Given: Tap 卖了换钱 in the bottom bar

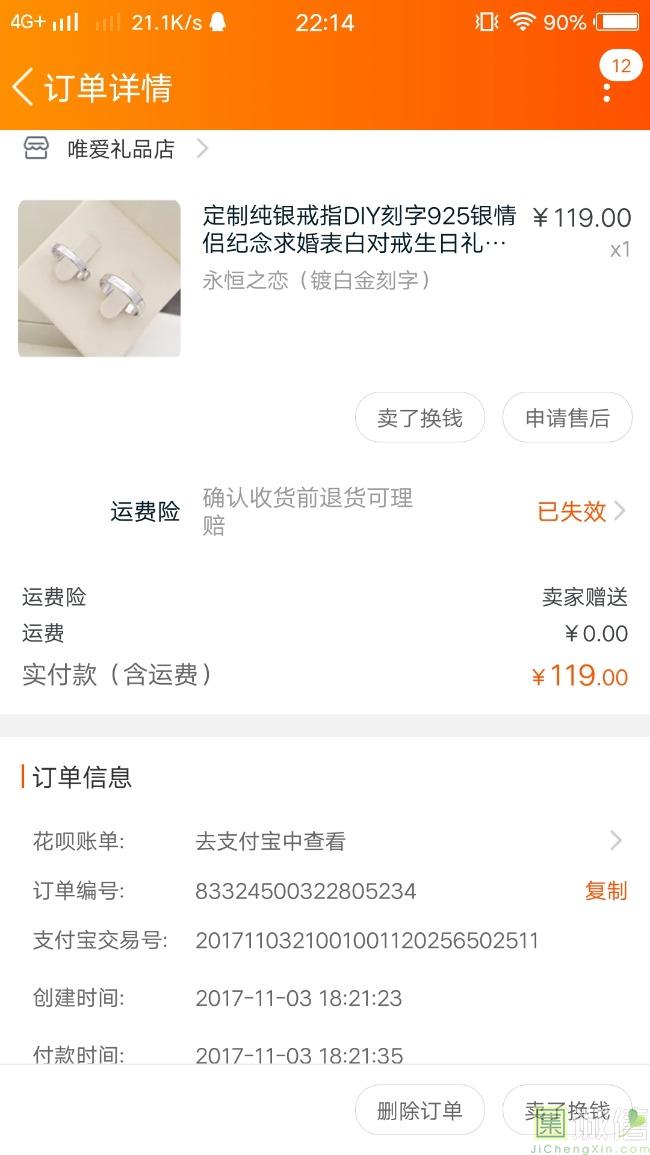Looking at the screenshot, I should [567, 1110].
